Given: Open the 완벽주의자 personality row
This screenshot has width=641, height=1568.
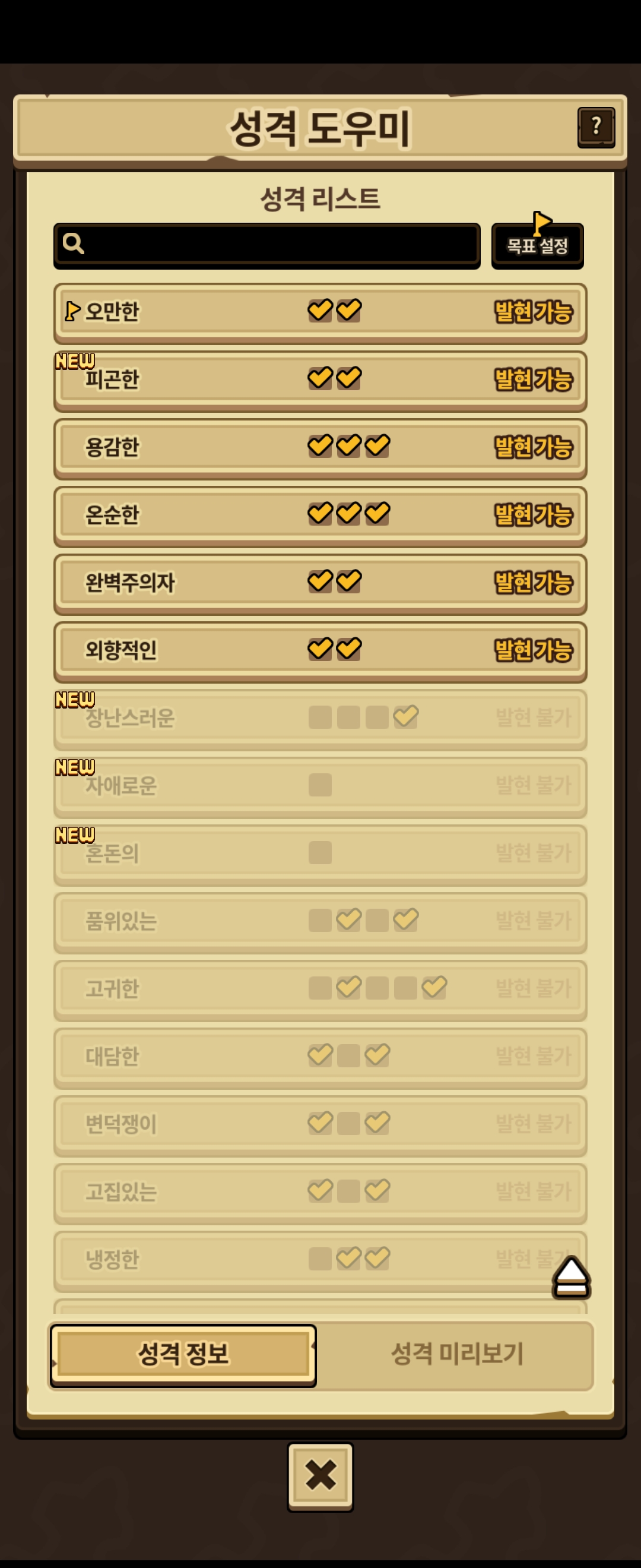Looking at the screenshot, I should pos(320,584).
